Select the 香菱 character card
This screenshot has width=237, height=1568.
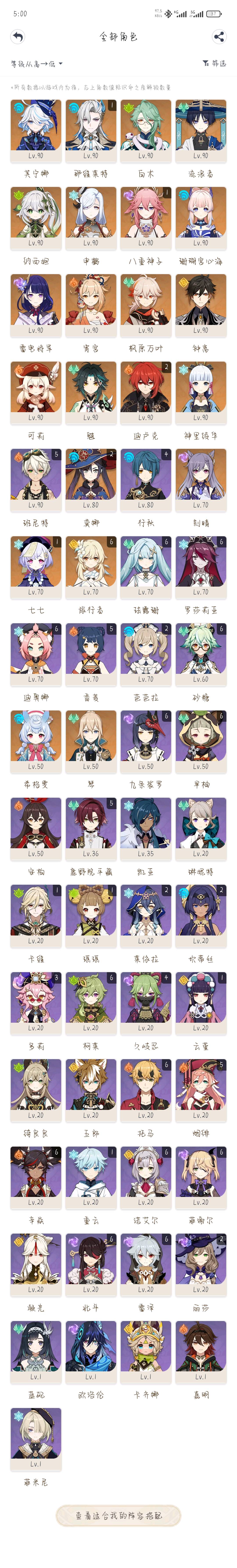coord(91,653)
